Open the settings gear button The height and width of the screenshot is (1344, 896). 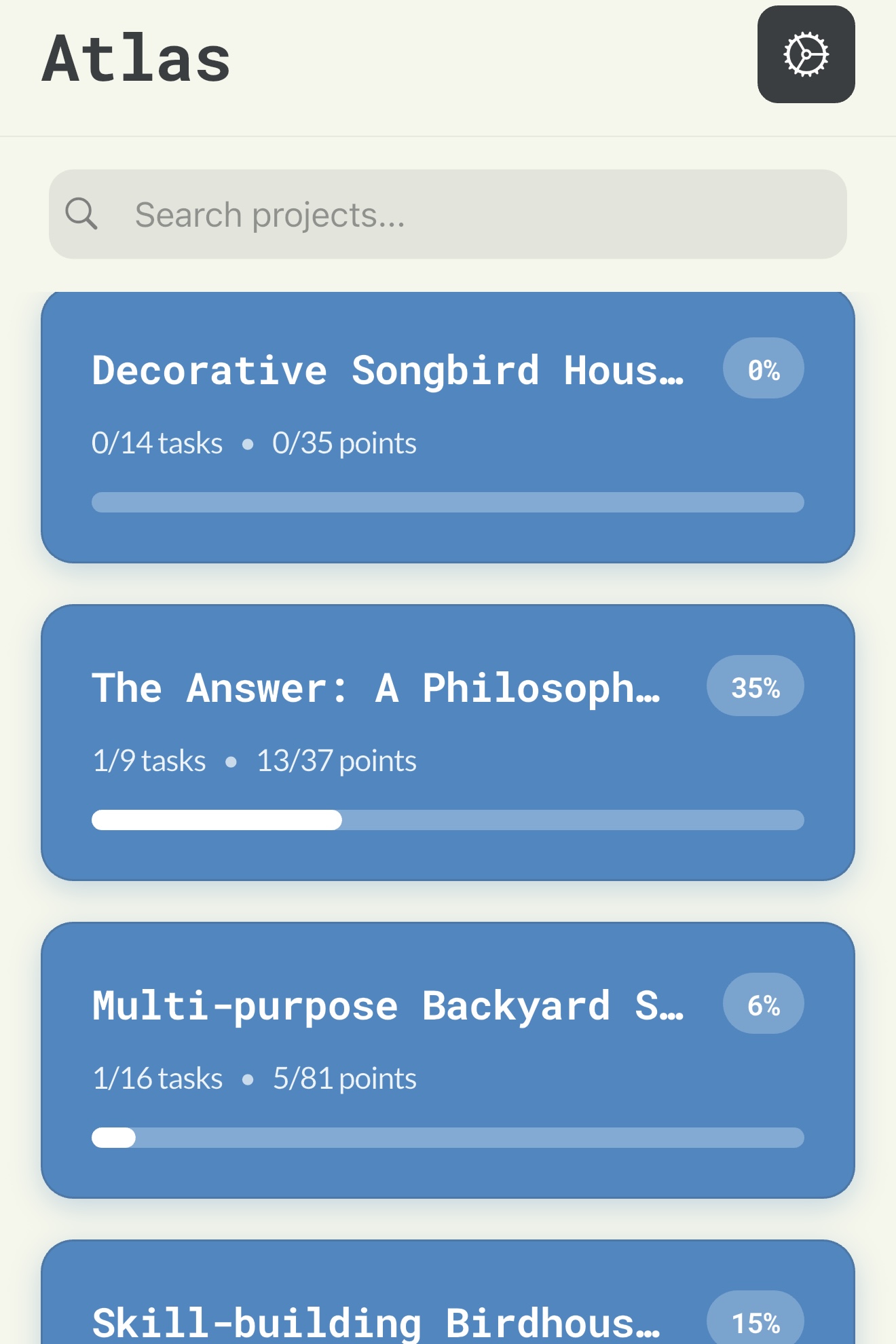coord(806,54)
